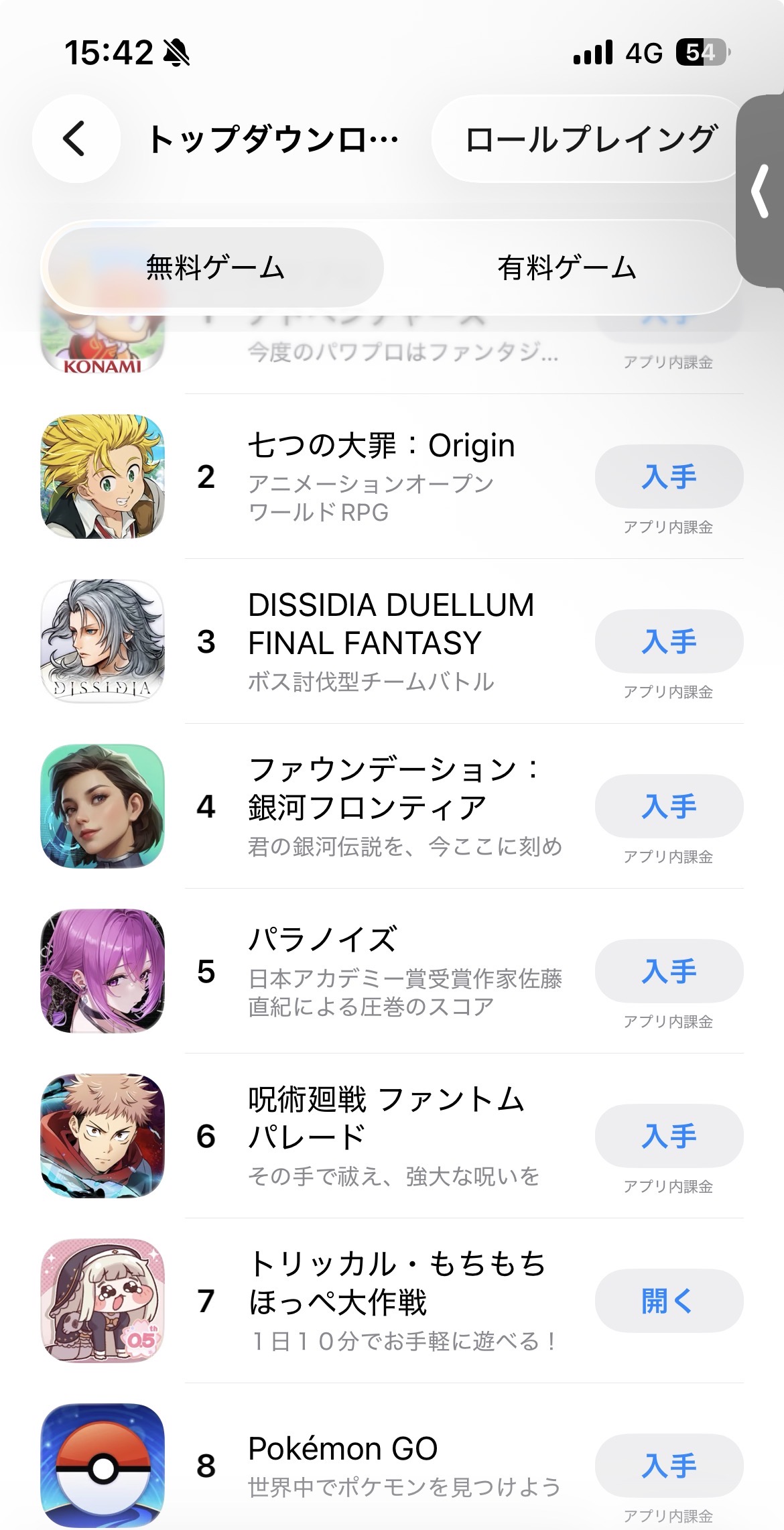
Task: Download ファウンデーション：銀河フロンティア via 入手
Action: [x=669, y=806]
